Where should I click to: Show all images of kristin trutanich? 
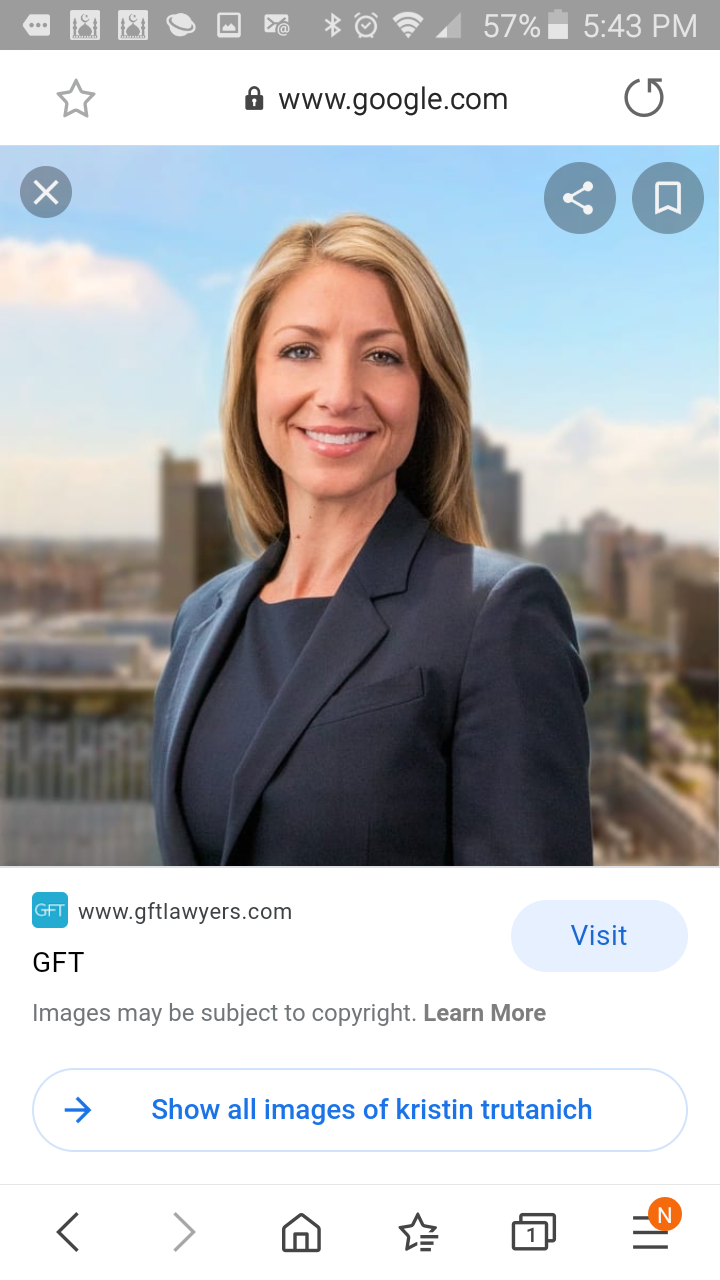tap(360, 1110)
